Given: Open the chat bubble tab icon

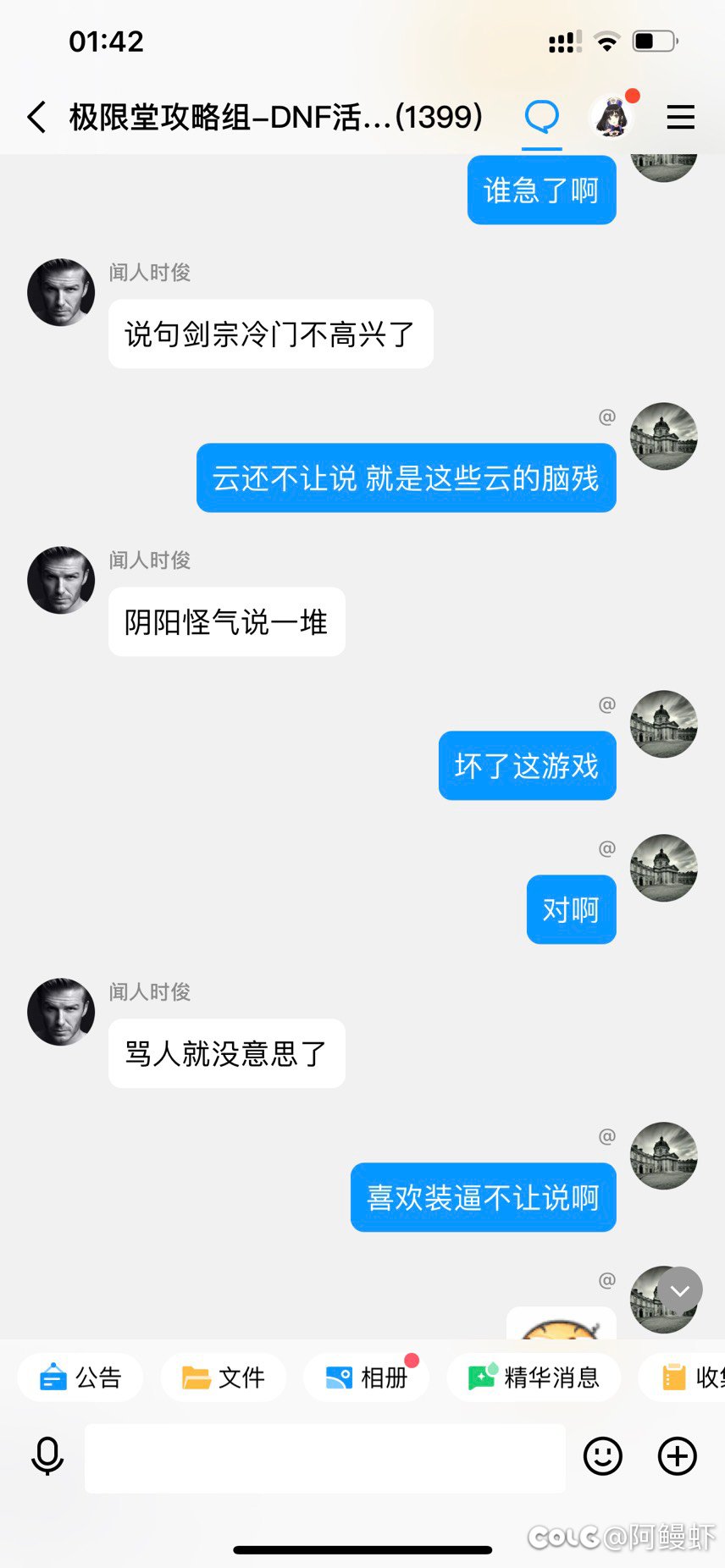Looking at the screenshot, I should 541,116.
